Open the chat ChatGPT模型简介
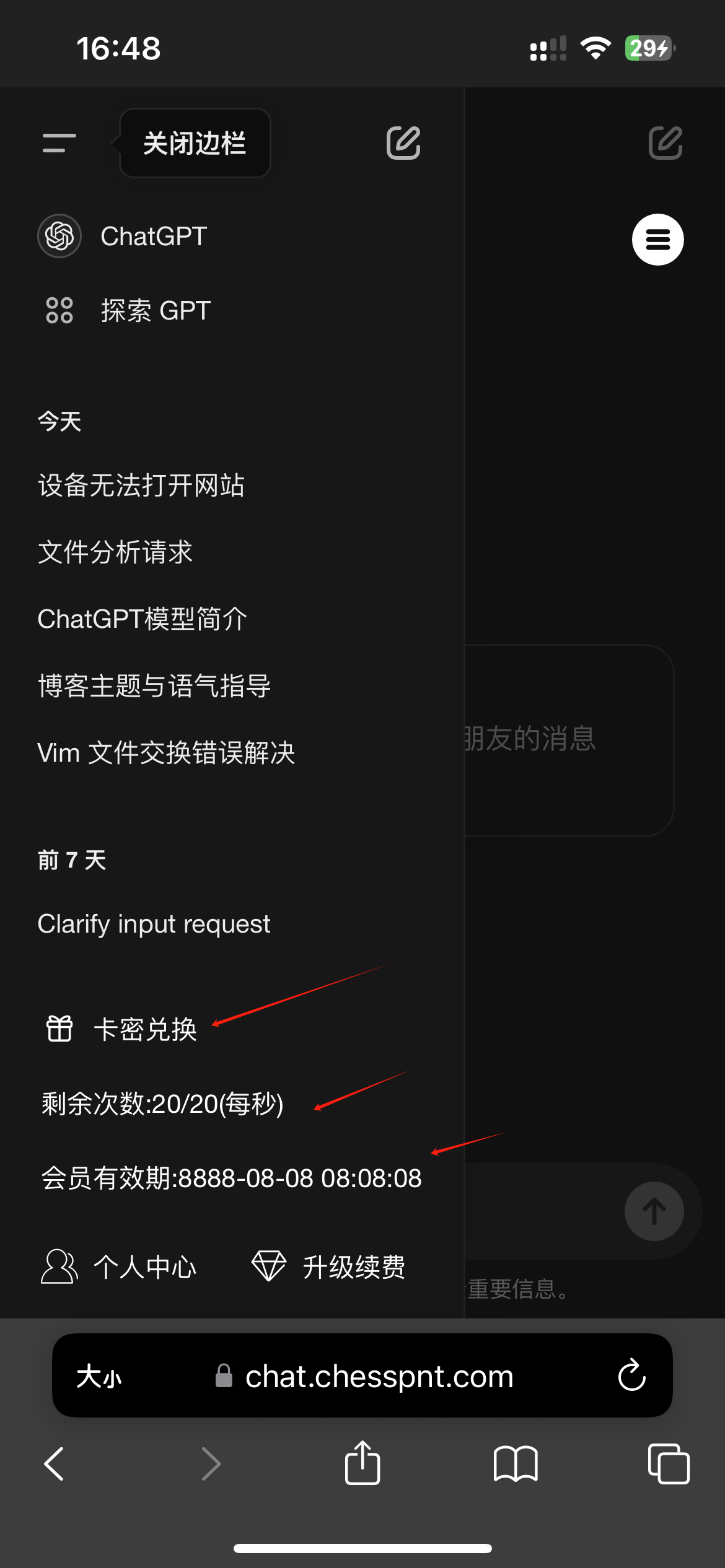Screen dimensions: 725x1568 click(x=143, y=619)
